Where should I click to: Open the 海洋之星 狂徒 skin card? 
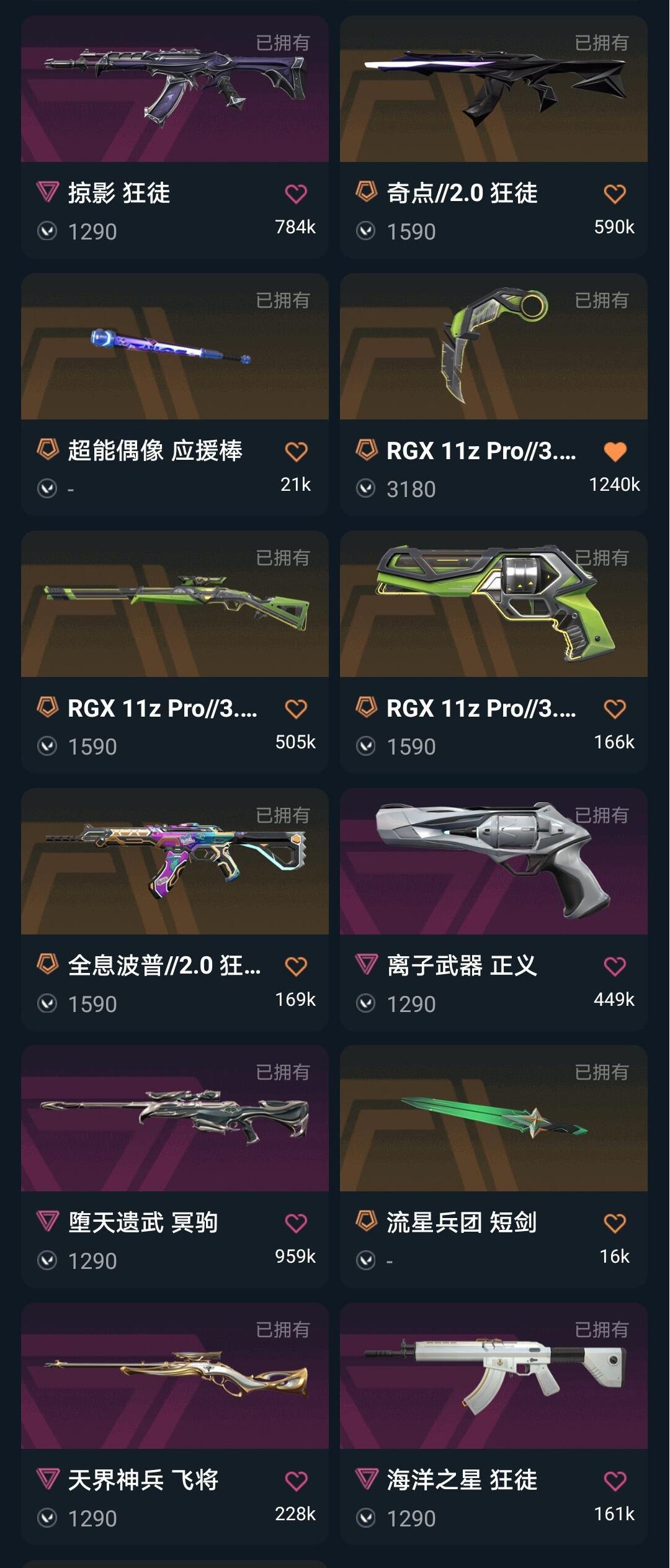point(494,1424)
